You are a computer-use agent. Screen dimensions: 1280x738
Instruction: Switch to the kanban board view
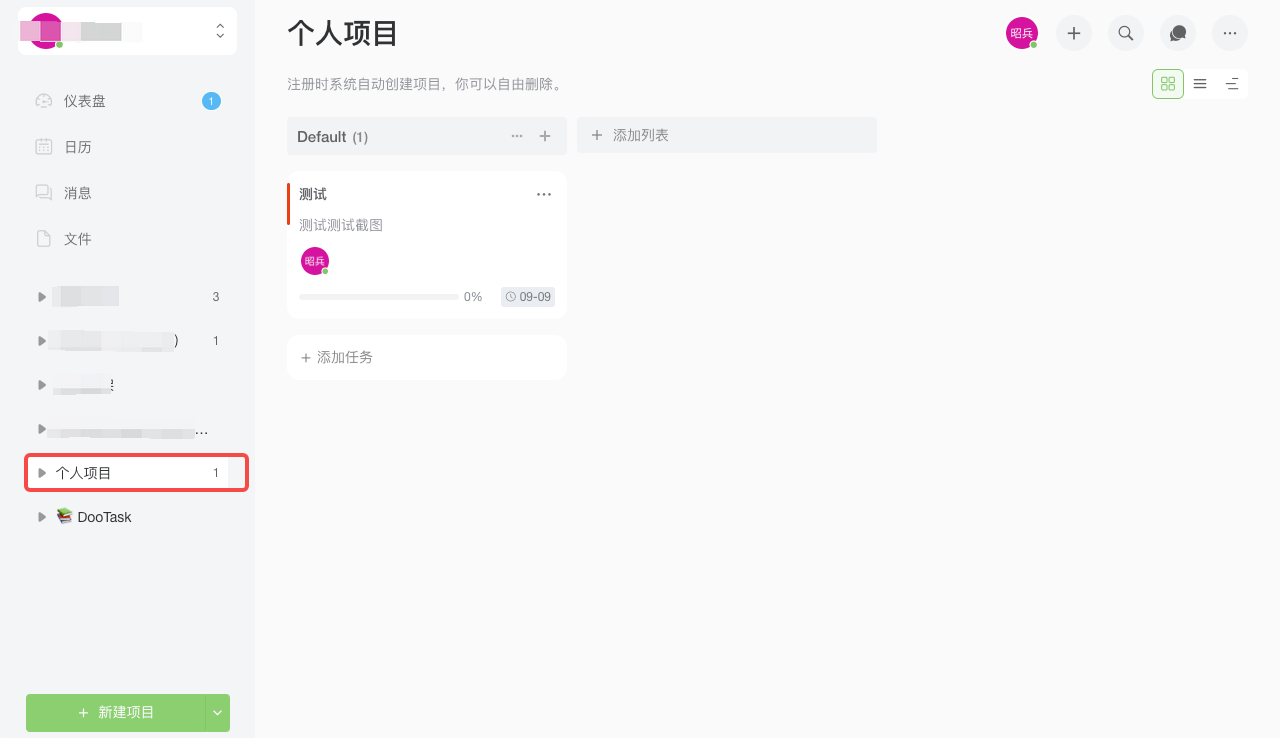coord(1168,84)
